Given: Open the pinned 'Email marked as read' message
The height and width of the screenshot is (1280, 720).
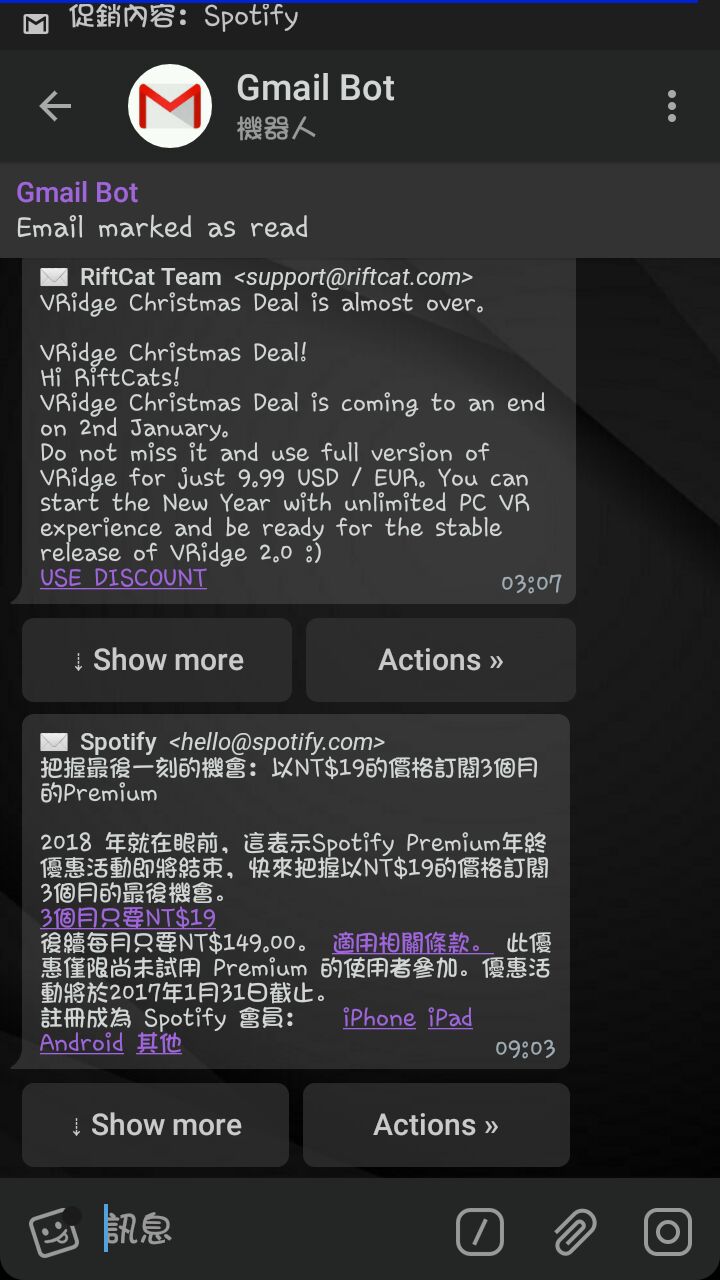Looking at the screenshot, I should point(360,210).
